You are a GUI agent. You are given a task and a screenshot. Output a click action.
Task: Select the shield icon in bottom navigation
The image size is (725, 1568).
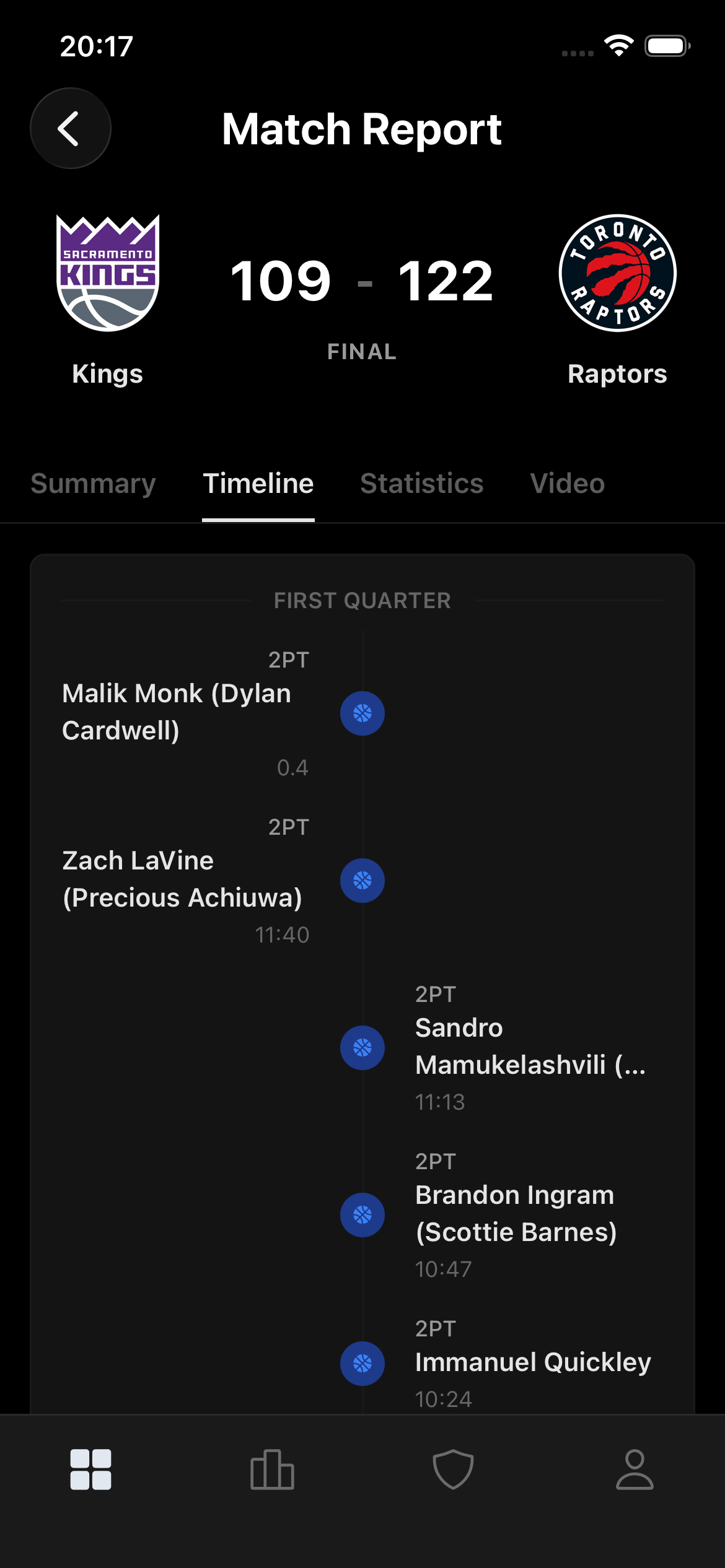[452, 1468]
